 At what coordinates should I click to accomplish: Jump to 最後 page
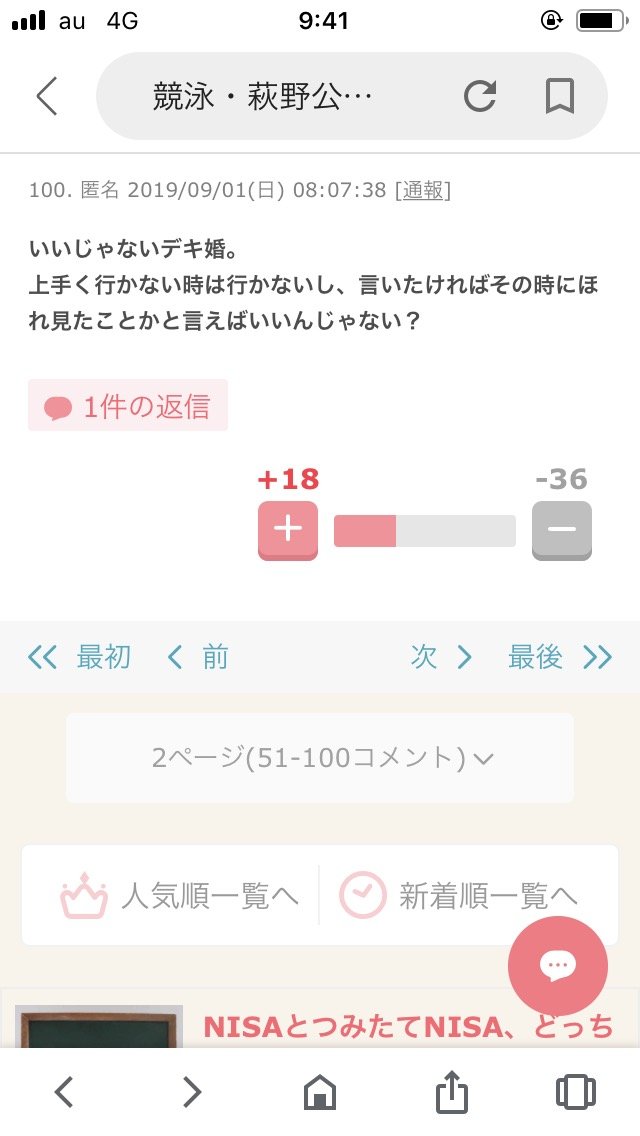click(560, 657)
